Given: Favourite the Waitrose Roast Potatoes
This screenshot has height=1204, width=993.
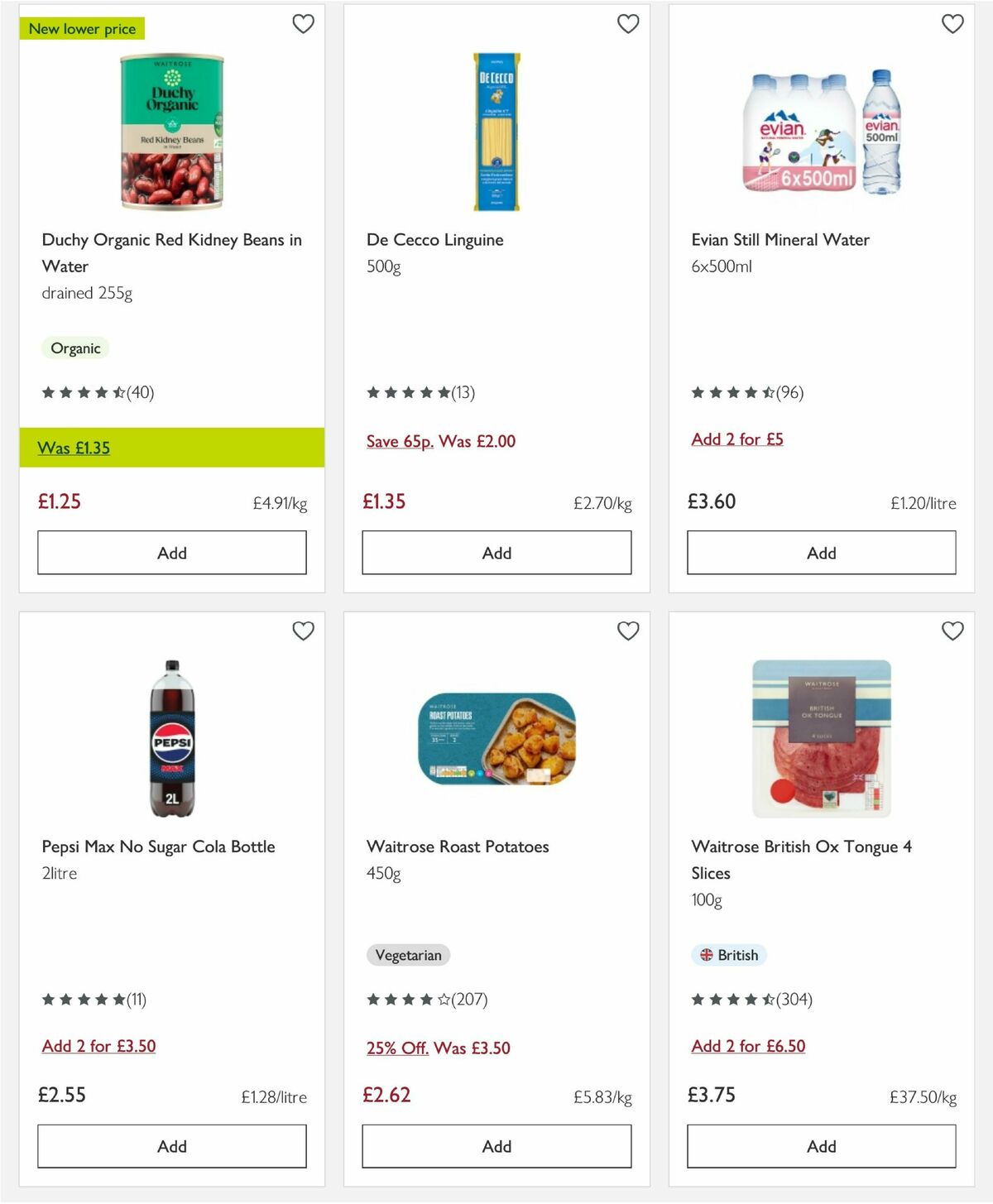Looking at the screenshot, I should click(628, 631).
